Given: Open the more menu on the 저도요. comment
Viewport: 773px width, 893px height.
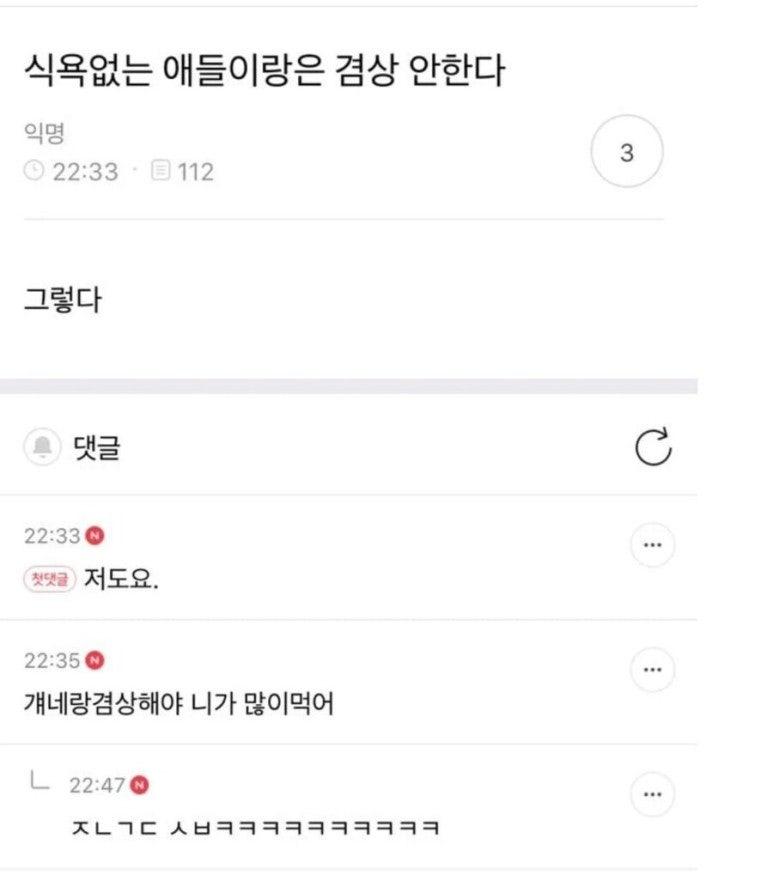Looking at the screenshot, I should tap(652, 546).
